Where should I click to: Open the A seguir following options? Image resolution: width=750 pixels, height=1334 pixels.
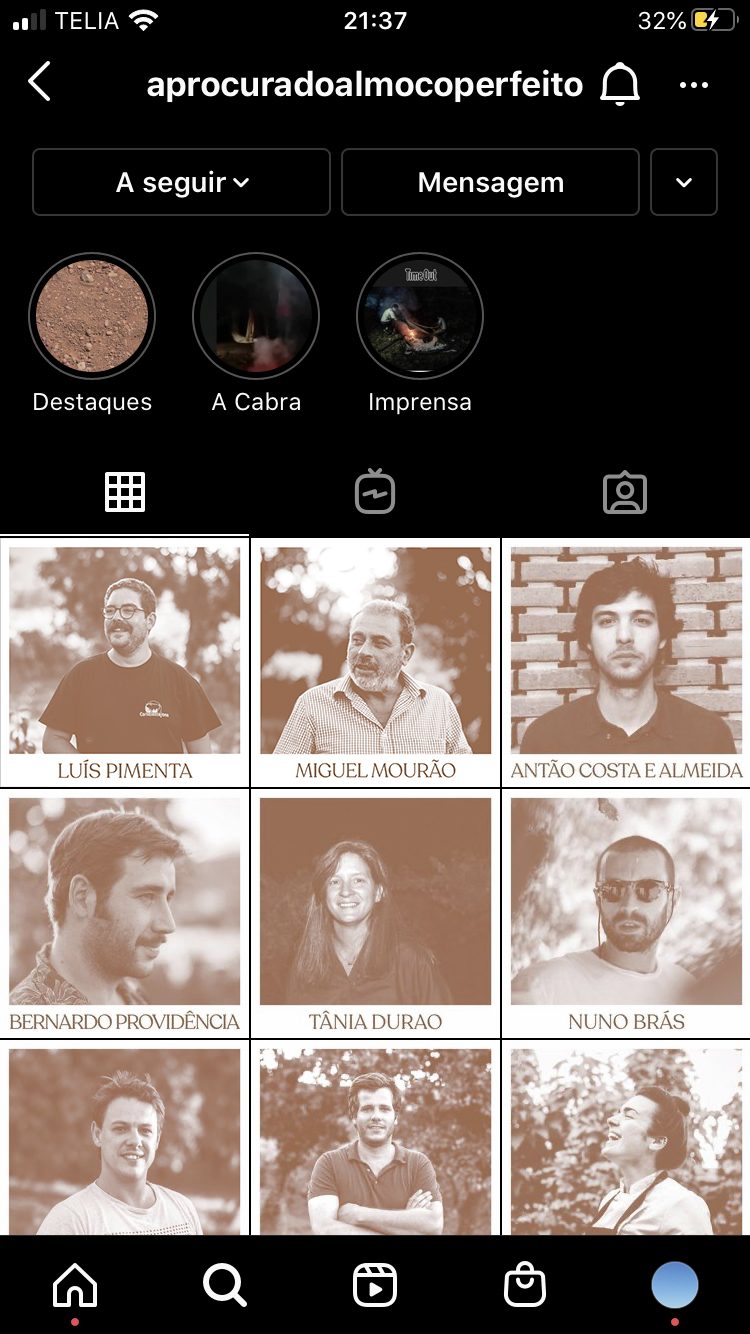point(181,182)
